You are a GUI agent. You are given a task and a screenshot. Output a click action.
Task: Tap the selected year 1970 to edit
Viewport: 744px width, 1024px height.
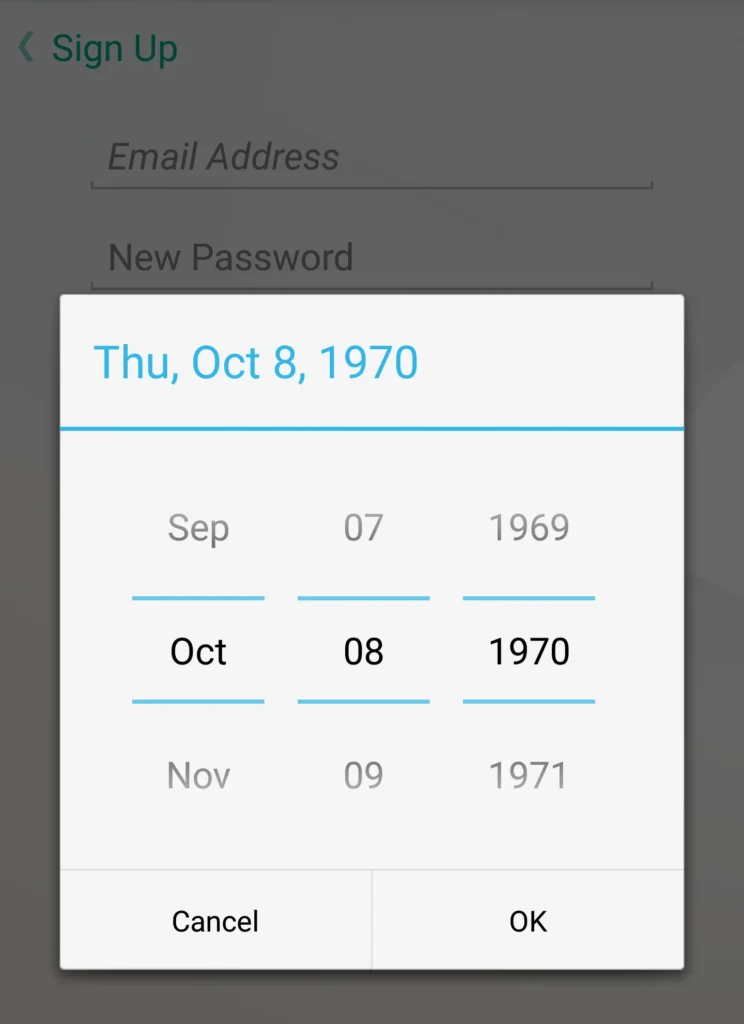click(529, 652)
